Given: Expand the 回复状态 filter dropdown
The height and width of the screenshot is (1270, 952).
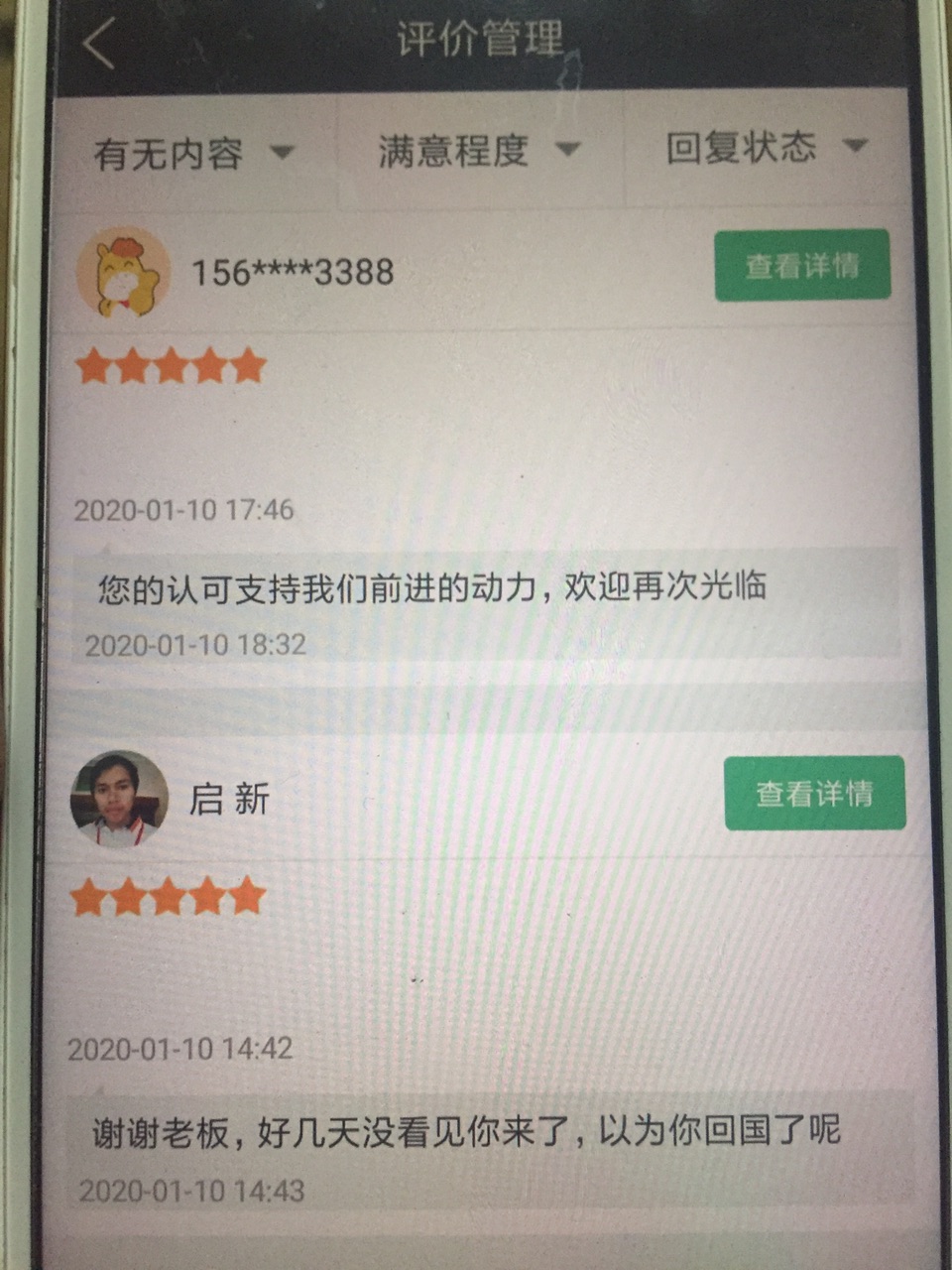Looking at the screenshot, I should (x=765, y=149).
